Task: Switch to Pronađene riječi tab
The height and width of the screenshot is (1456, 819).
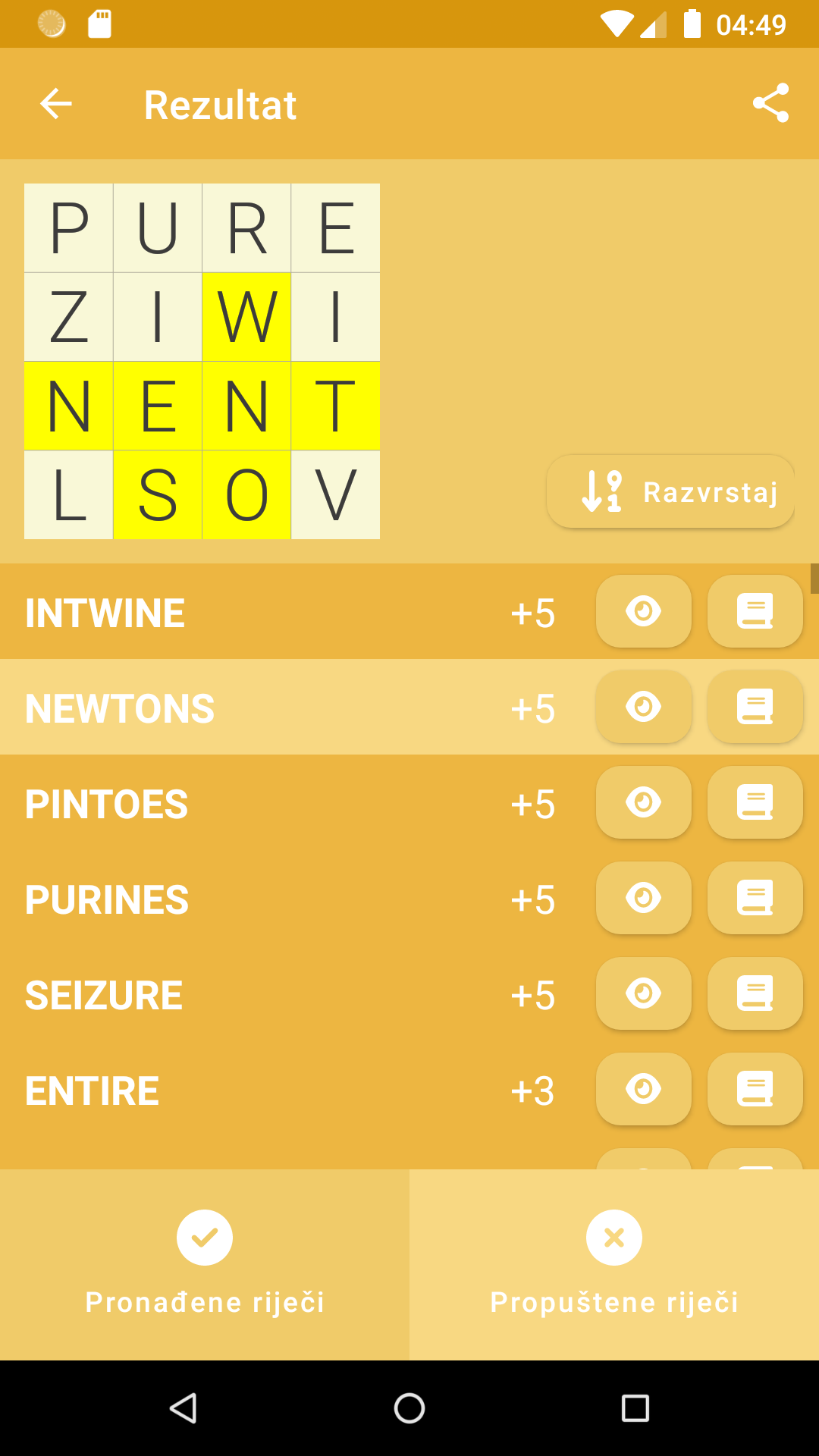Action: click(205, 1264)
